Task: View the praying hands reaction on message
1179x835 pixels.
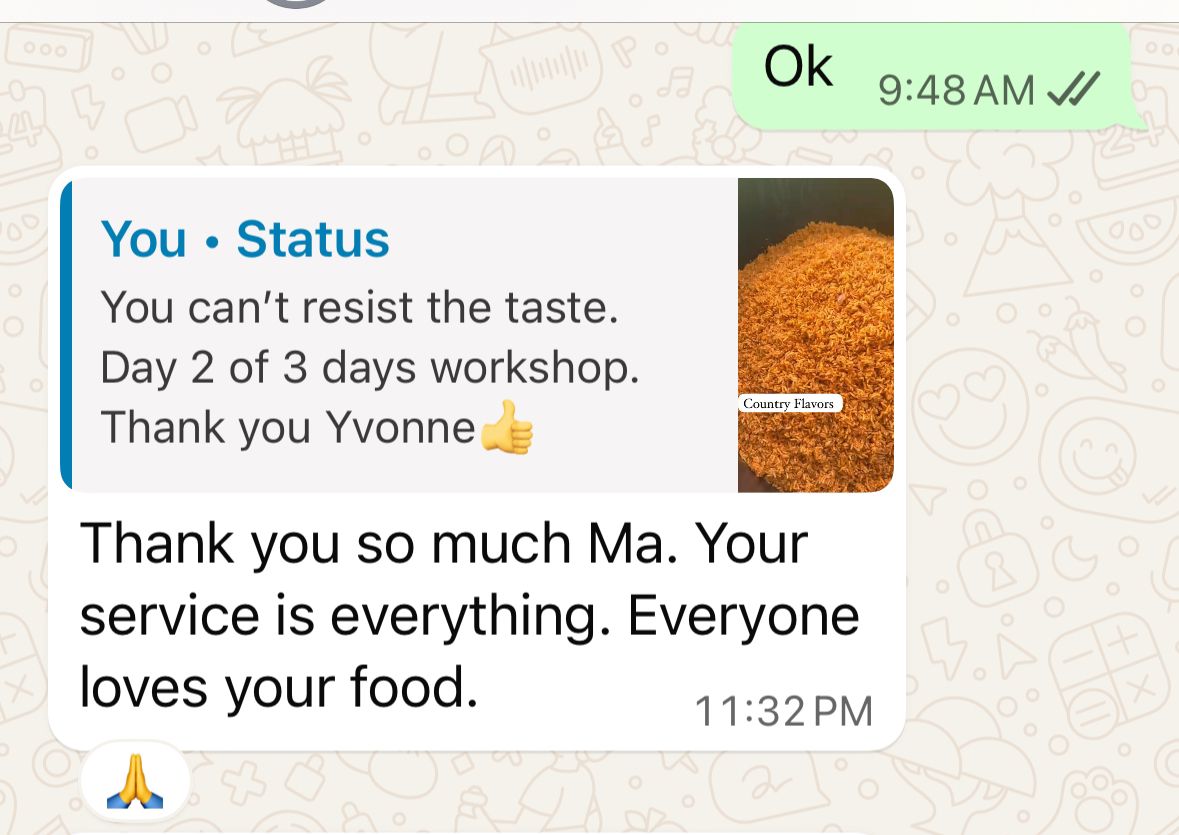Action: pyautogui.click(x=134, y=781)
